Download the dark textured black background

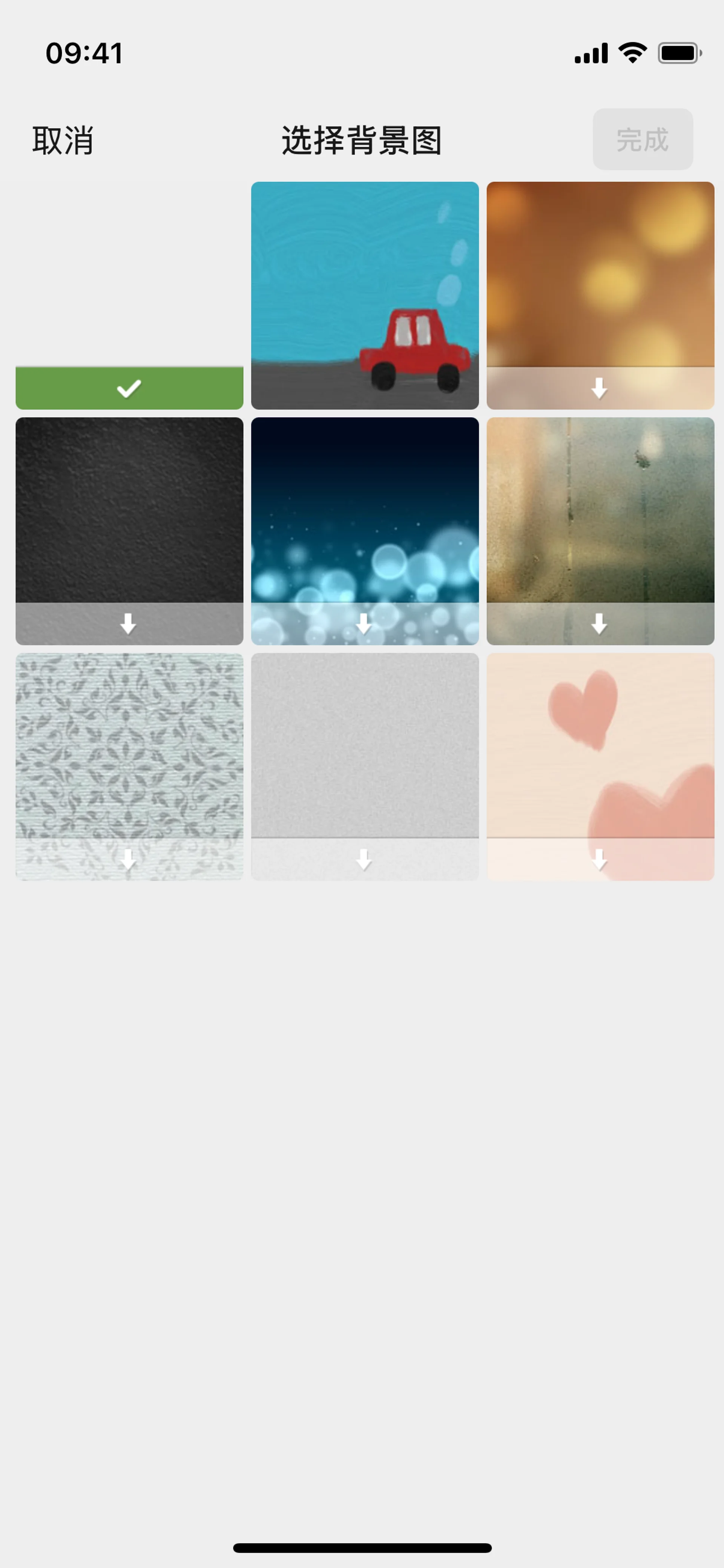(128, 623)
